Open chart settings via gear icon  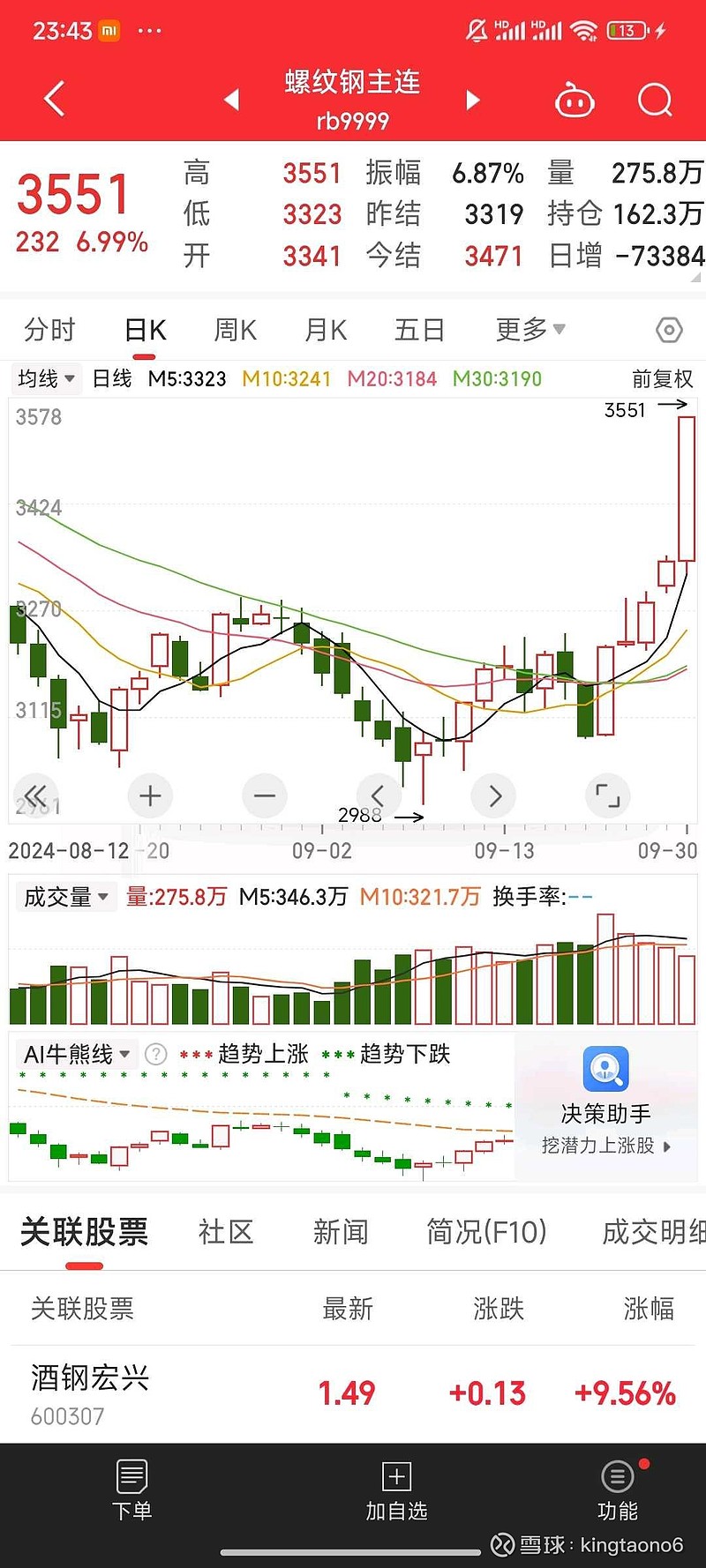click(668, 329)
